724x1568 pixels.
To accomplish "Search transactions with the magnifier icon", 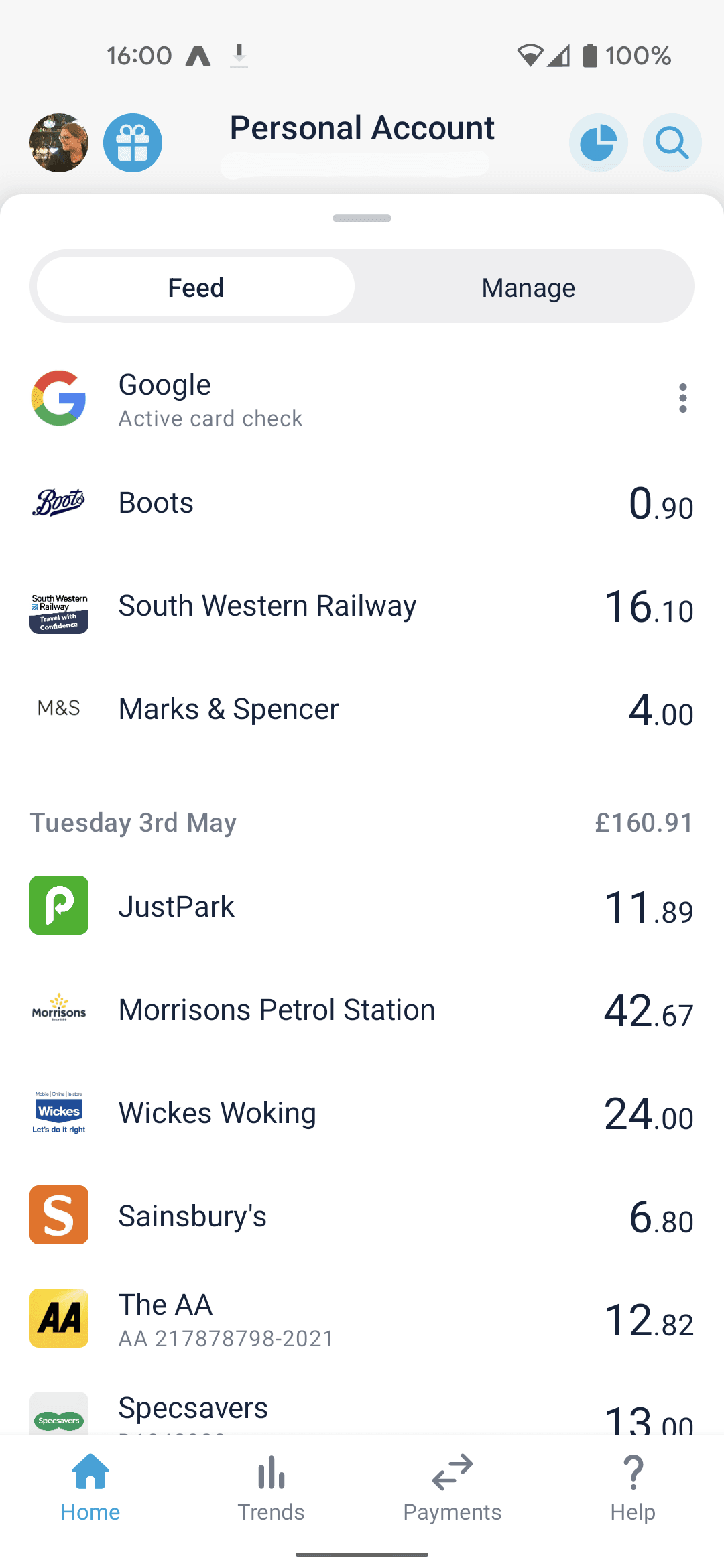I will 672,143.
